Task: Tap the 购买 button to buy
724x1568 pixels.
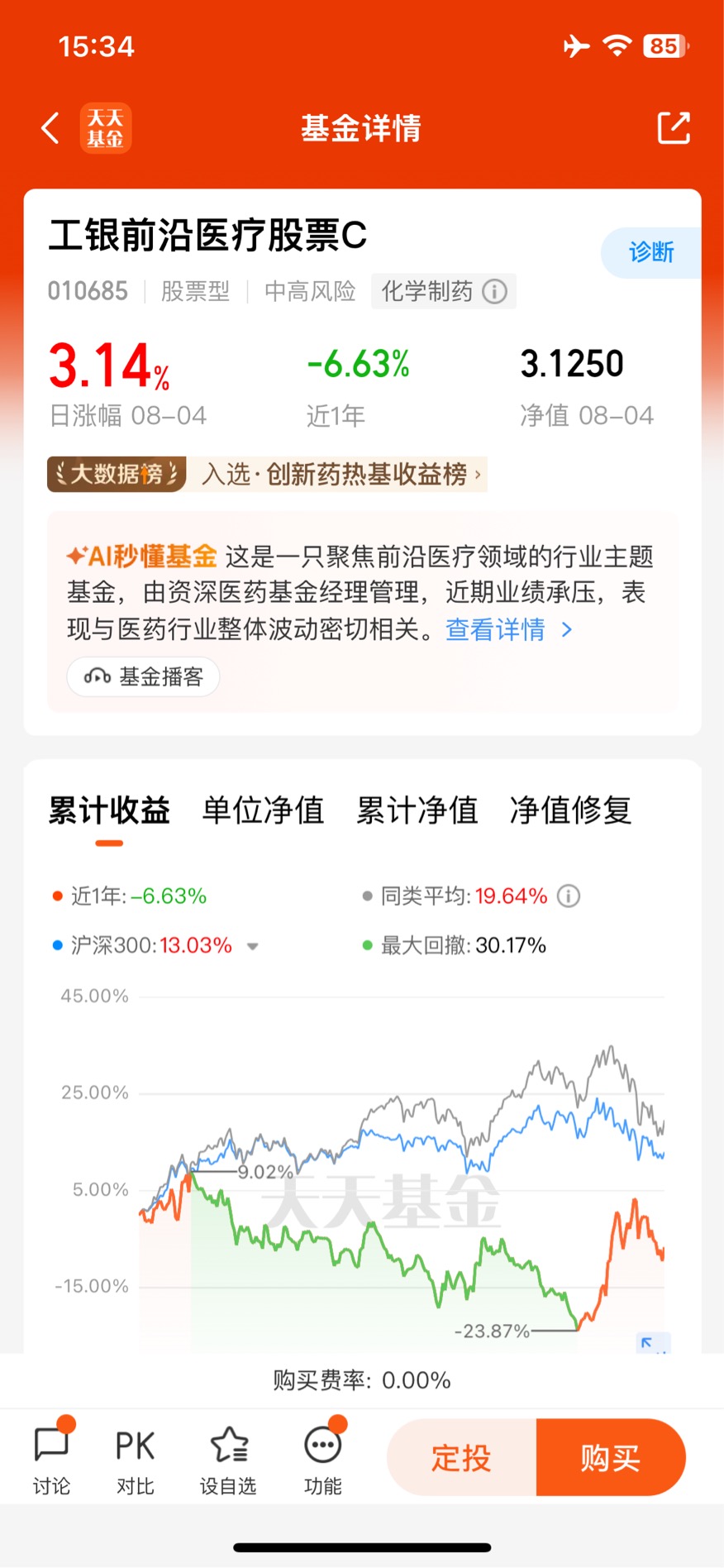Action: click(x=611, y=1457)
